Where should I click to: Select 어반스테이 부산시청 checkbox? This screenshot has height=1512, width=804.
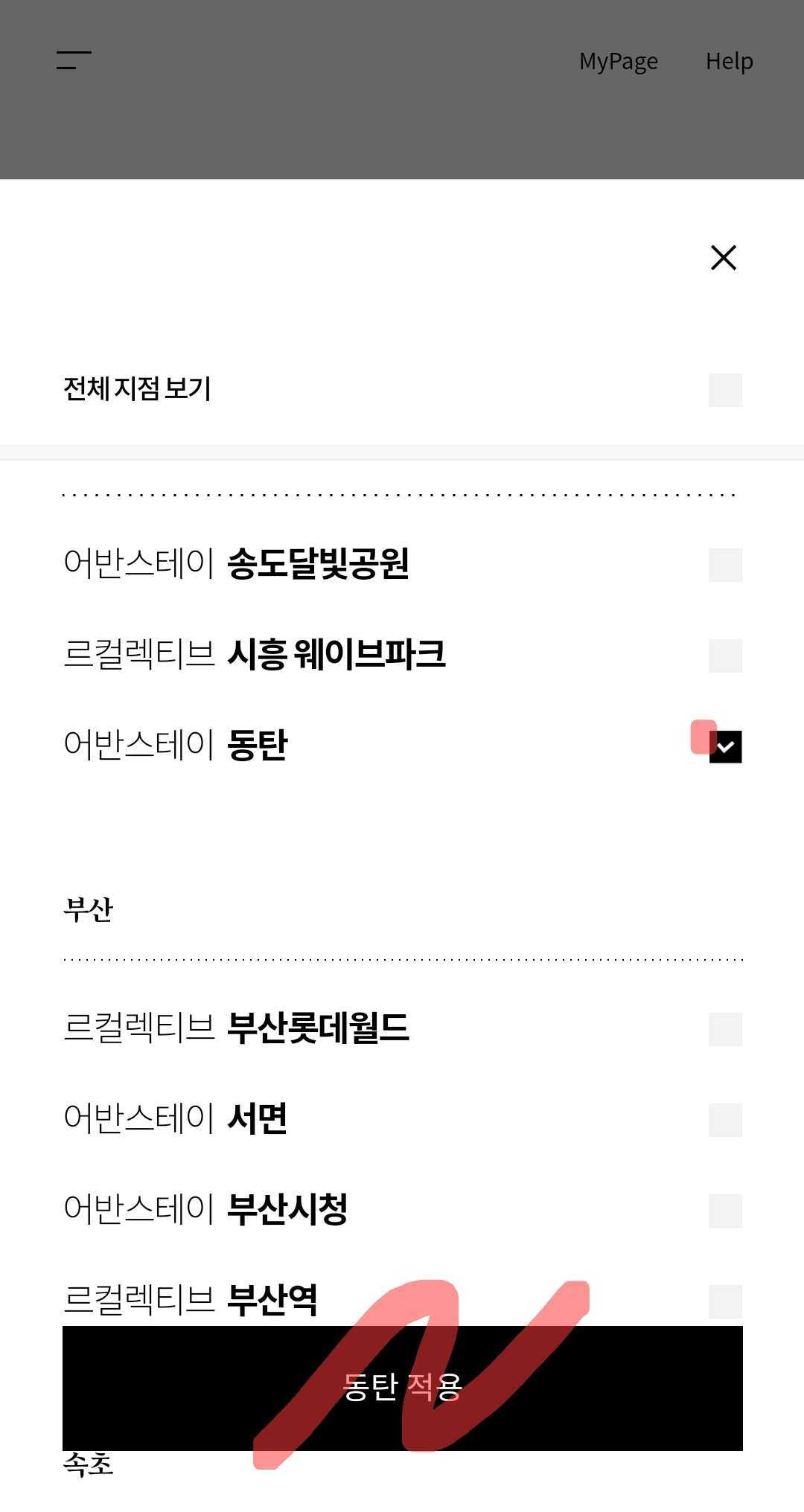coord(725,1211)
